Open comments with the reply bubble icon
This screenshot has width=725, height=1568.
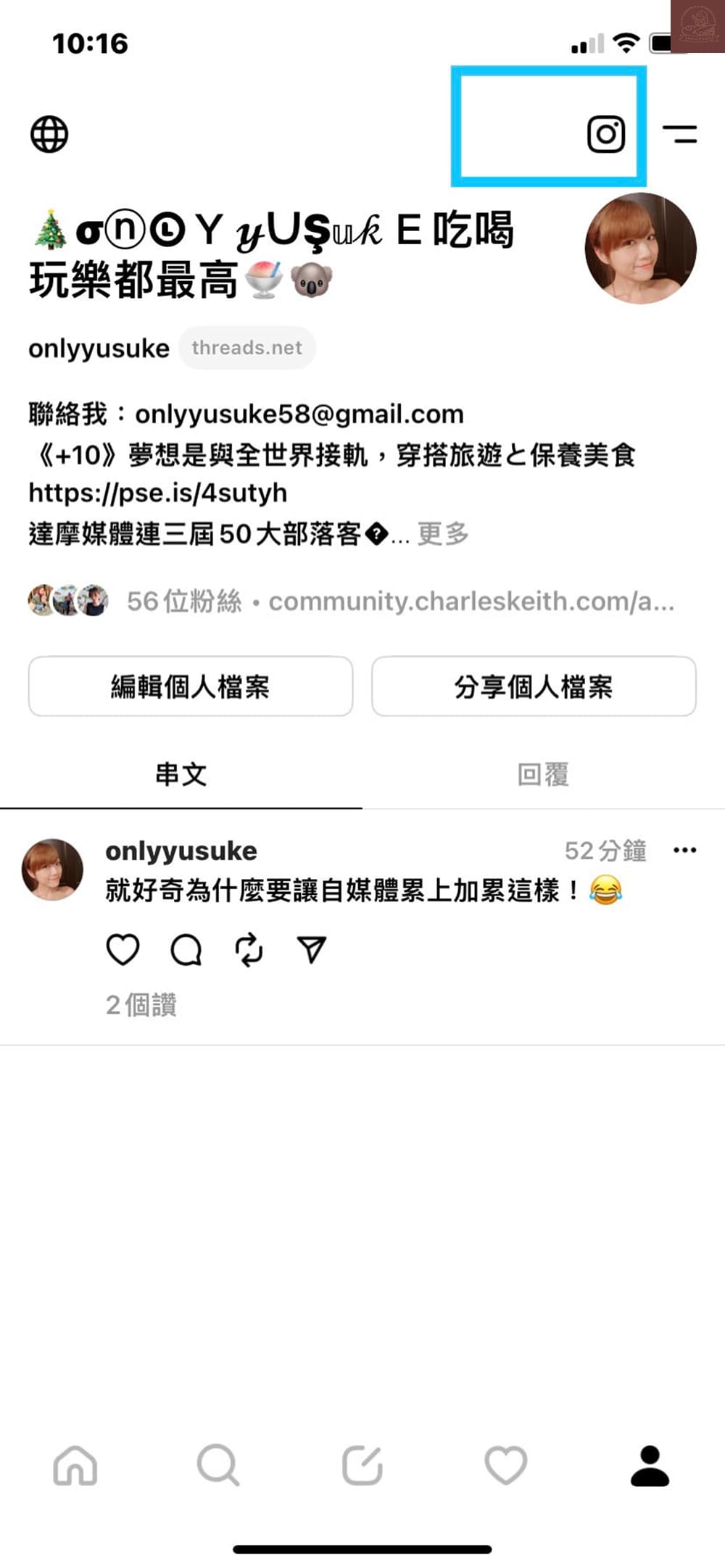[186, 949]
